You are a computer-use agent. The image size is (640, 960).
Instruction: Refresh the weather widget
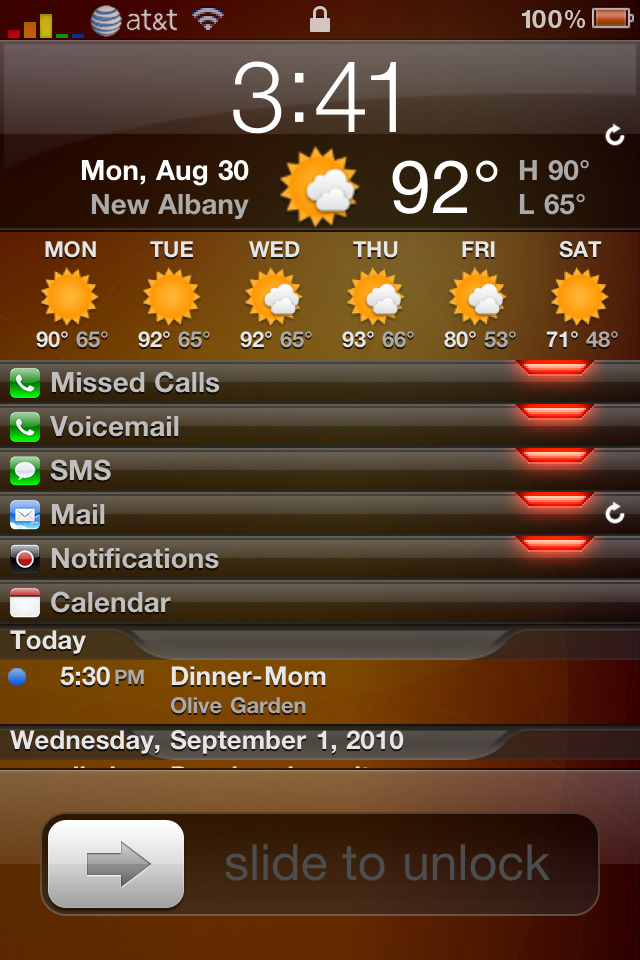615,135
